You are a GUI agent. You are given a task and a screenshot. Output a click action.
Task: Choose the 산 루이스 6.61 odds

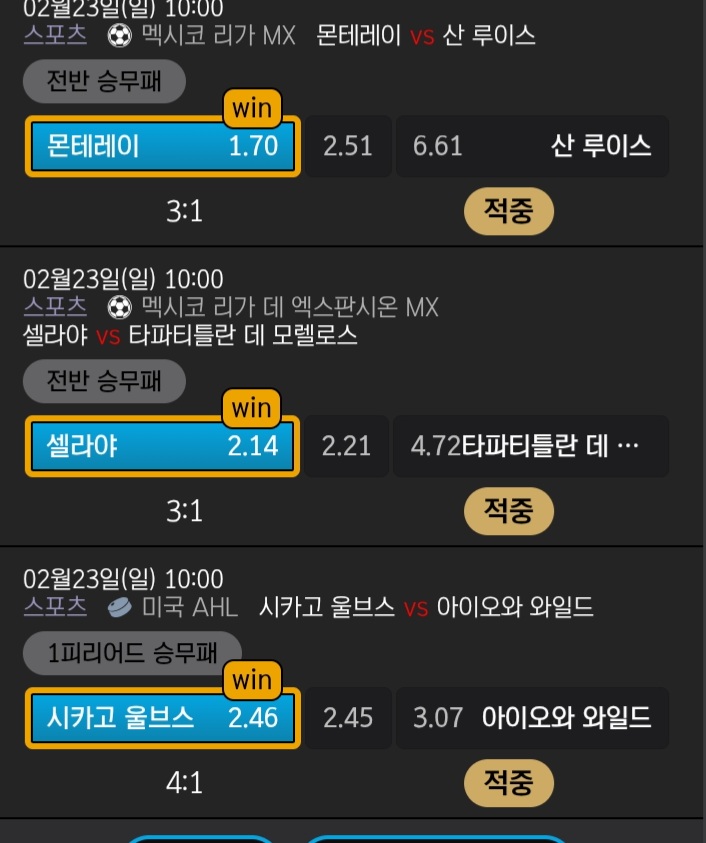[x=532, y=147]
